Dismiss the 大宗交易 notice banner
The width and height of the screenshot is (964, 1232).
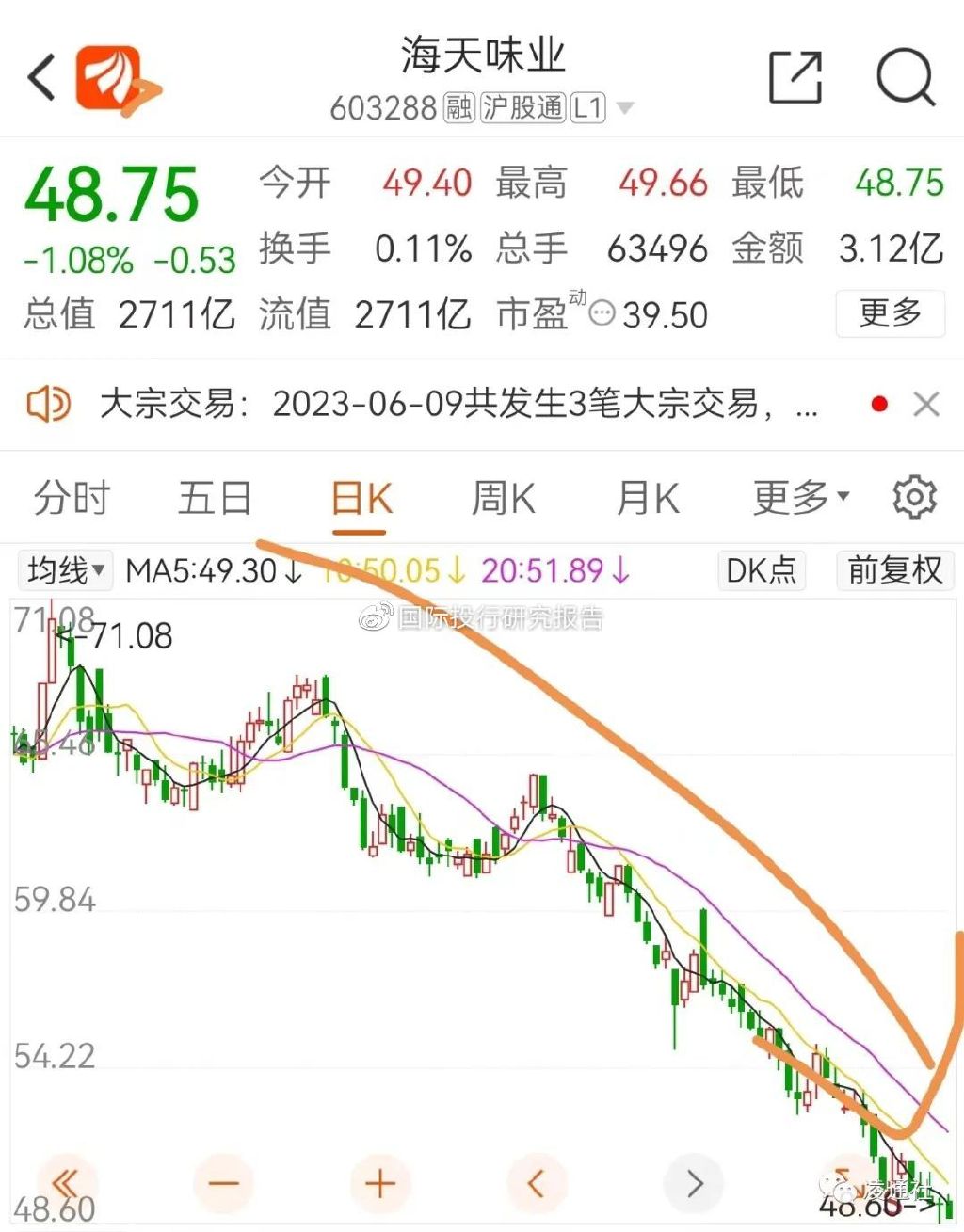926,405
